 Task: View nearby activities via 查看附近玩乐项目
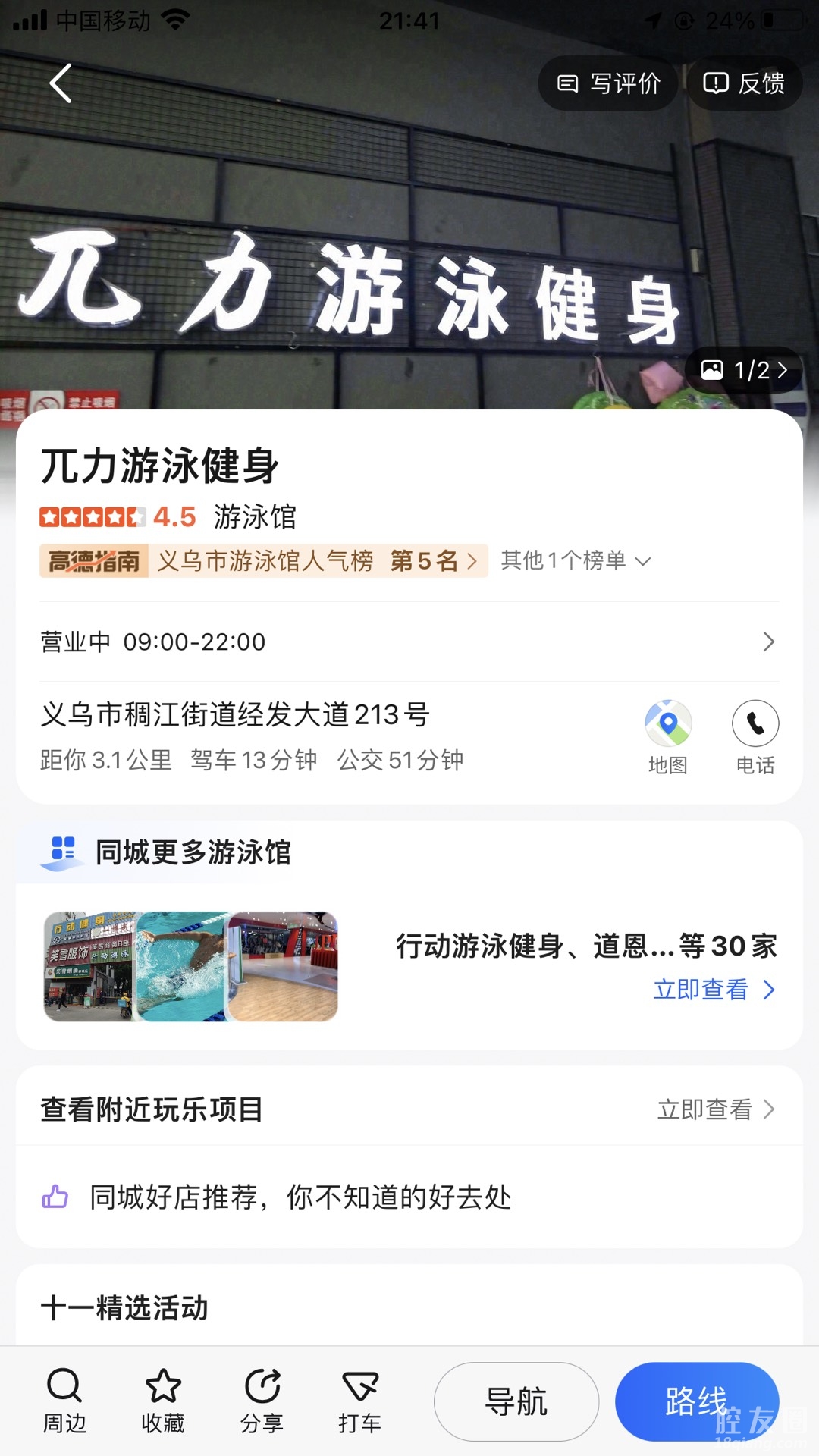coord(409,1109)
